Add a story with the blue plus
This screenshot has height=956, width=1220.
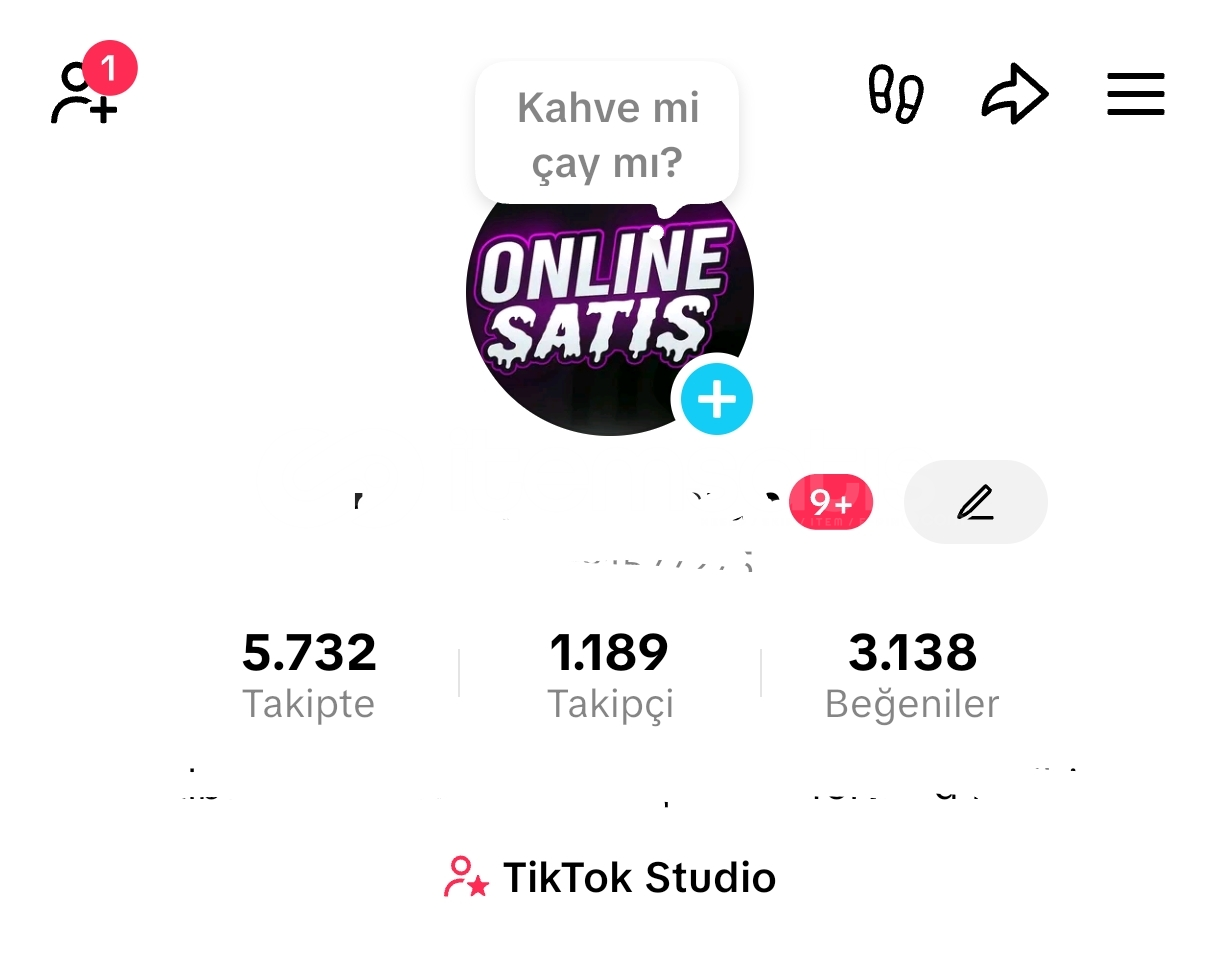point(716,400)
